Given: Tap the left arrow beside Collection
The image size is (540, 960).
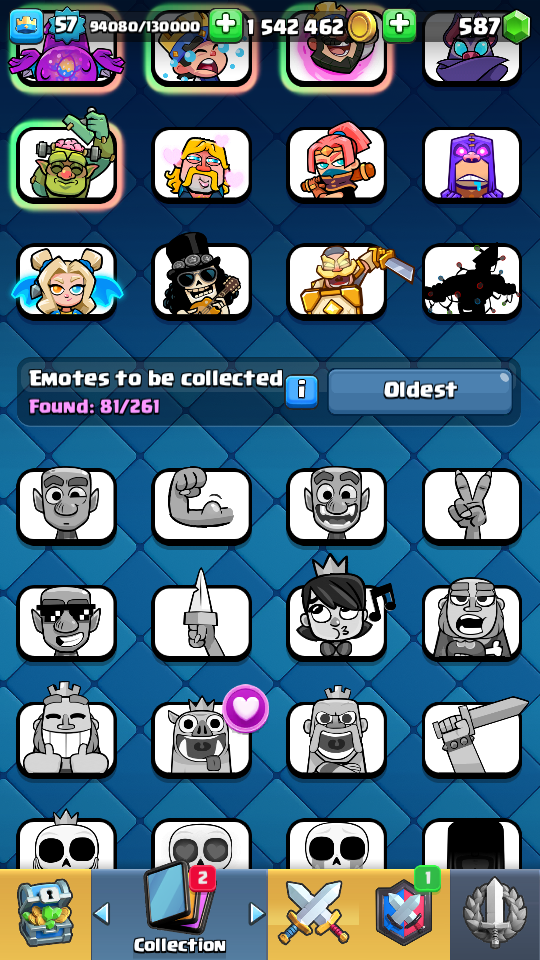Looking at the screenshot, I should [102, 913].
